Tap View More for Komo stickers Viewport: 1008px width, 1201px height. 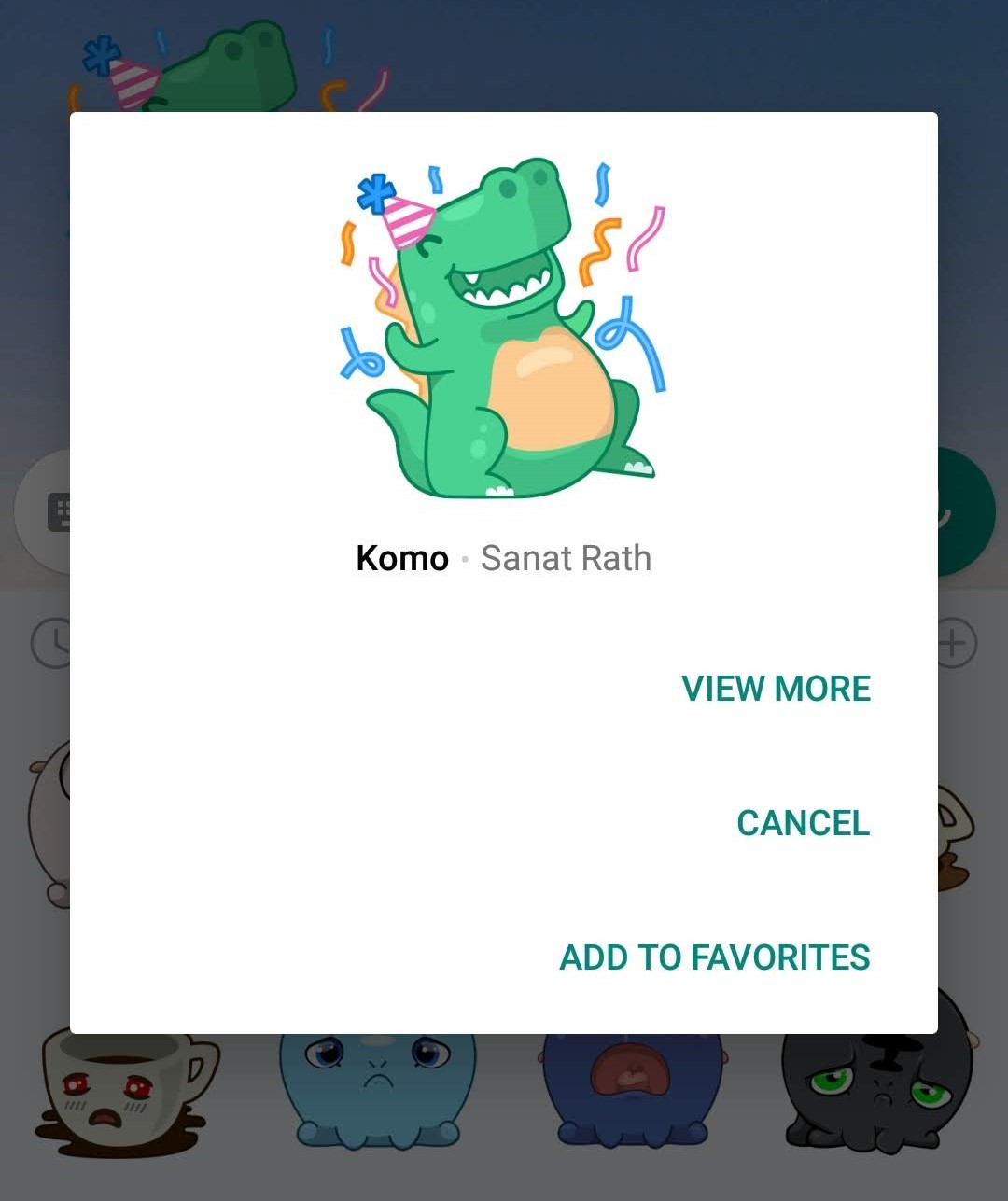776,689
